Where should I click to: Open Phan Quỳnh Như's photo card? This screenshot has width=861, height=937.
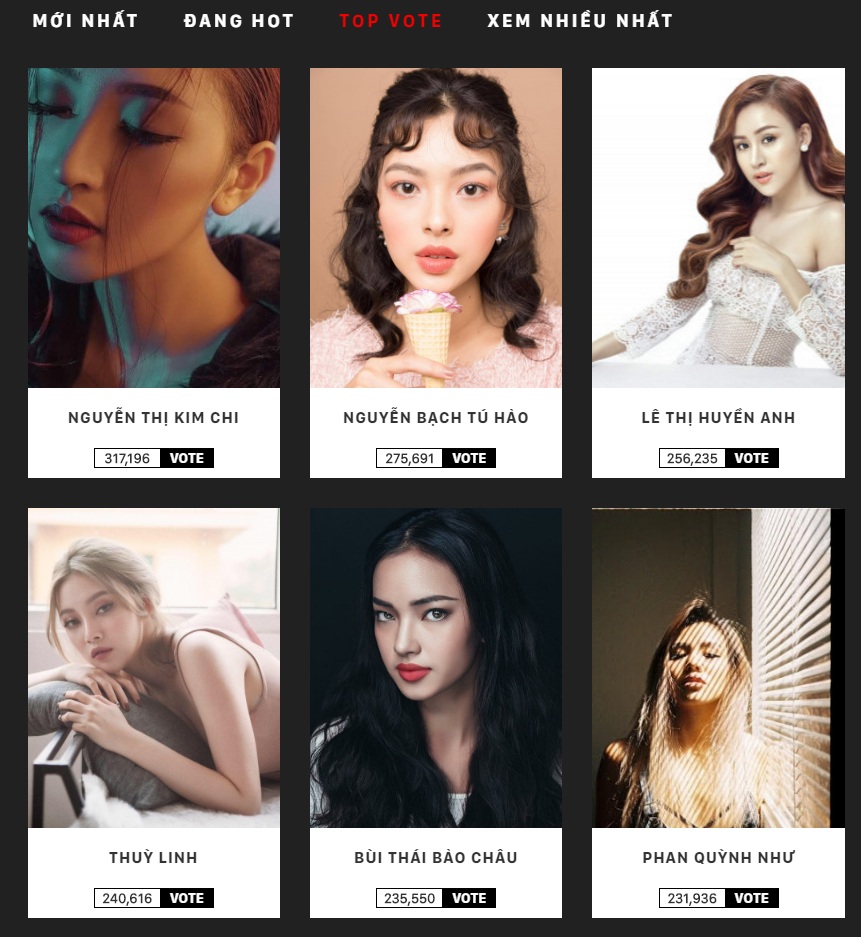[x=718, y=668]
